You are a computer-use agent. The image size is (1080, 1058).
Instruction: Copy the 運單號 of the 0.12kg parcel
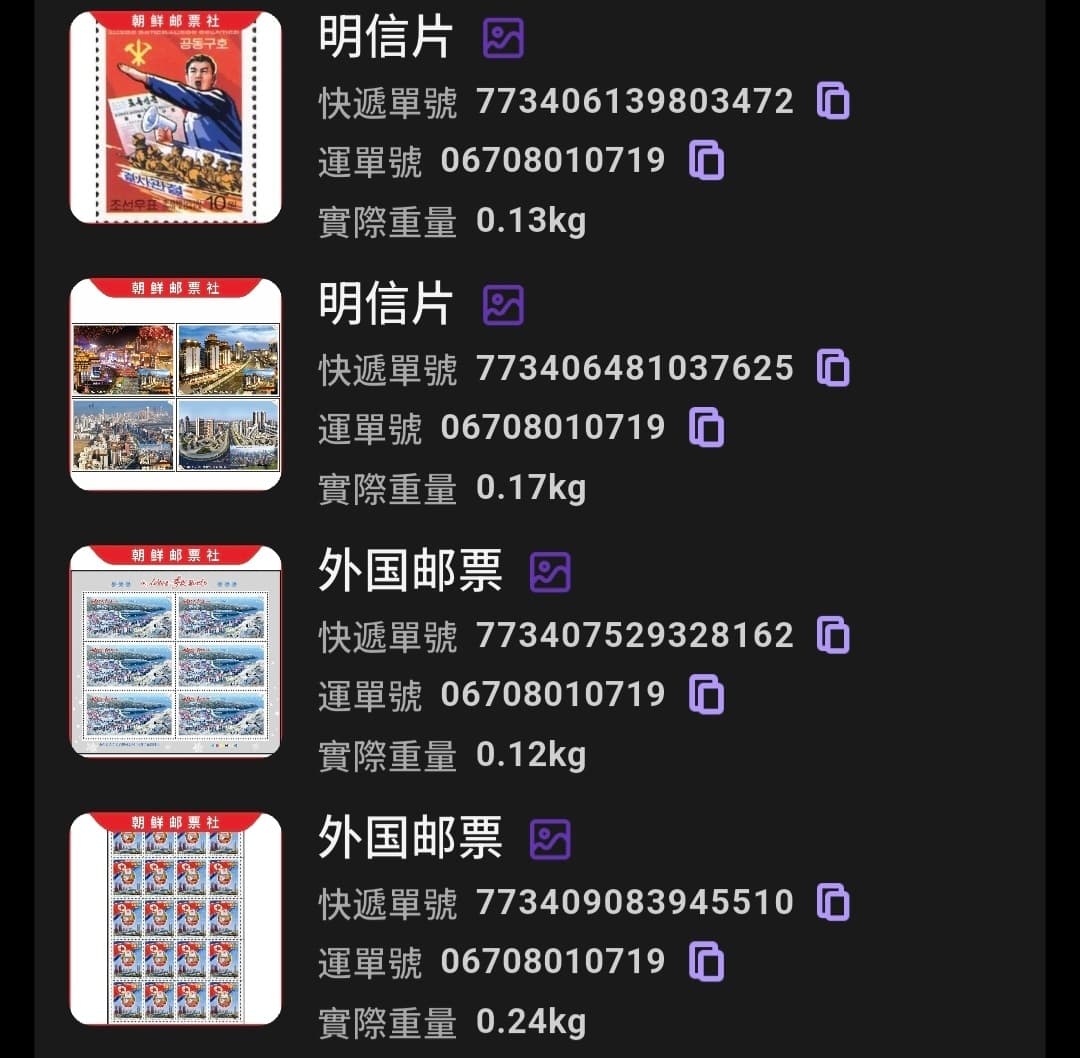tap(706, 694)
